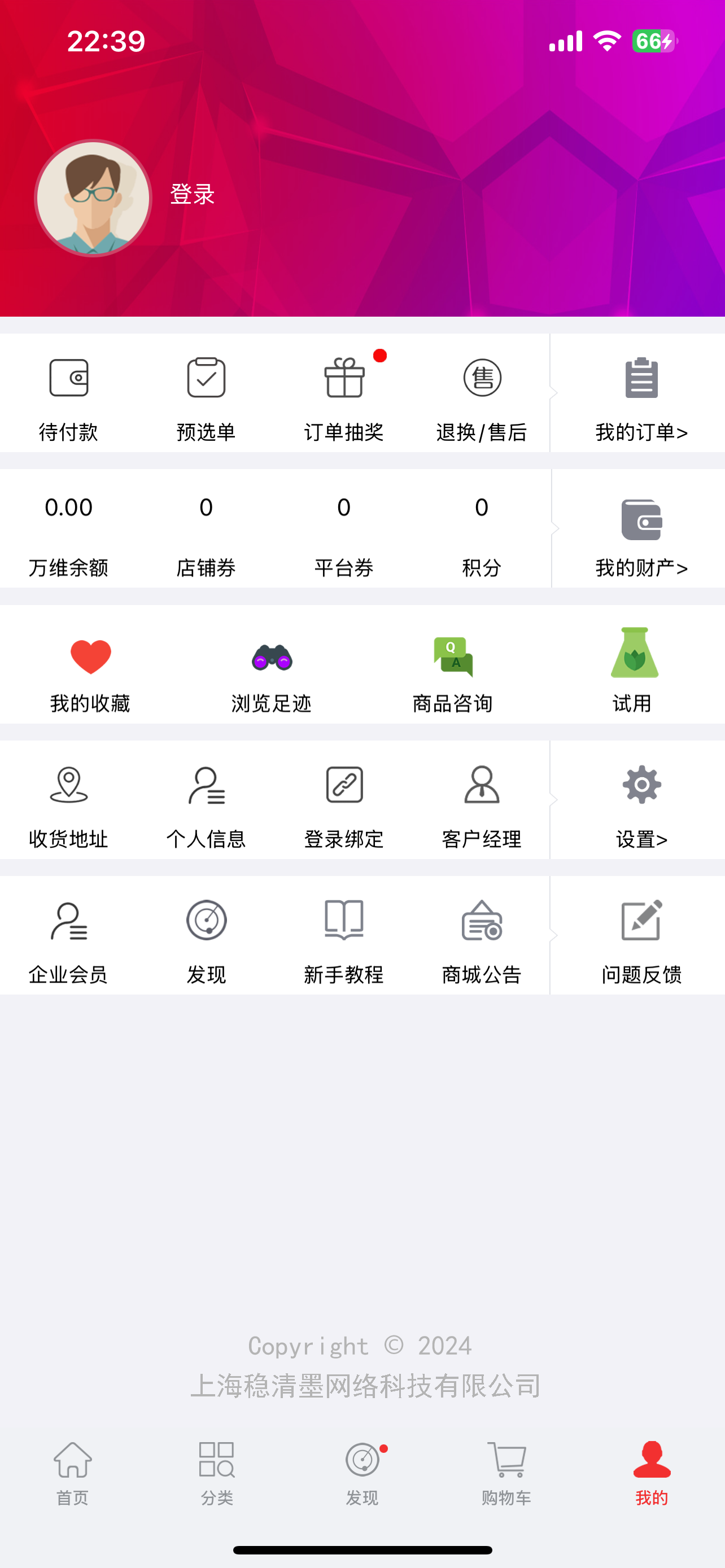Switch to the 首页 home tab
725x1568 pixels.
pos(72,1470)
